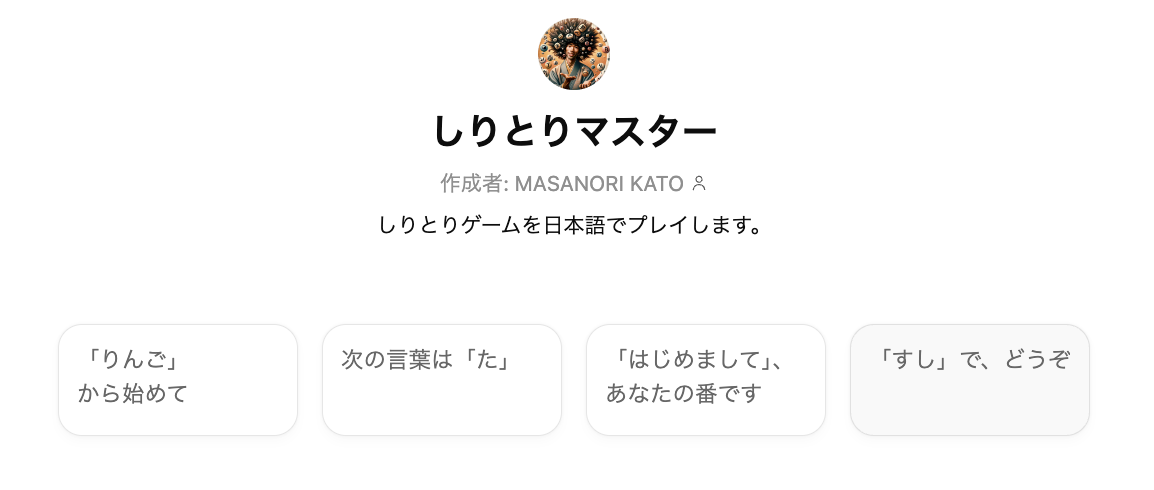Choose the 次の言葉は「た」 suggestion
Viewport: 1154px width, 490px height.
441,379
